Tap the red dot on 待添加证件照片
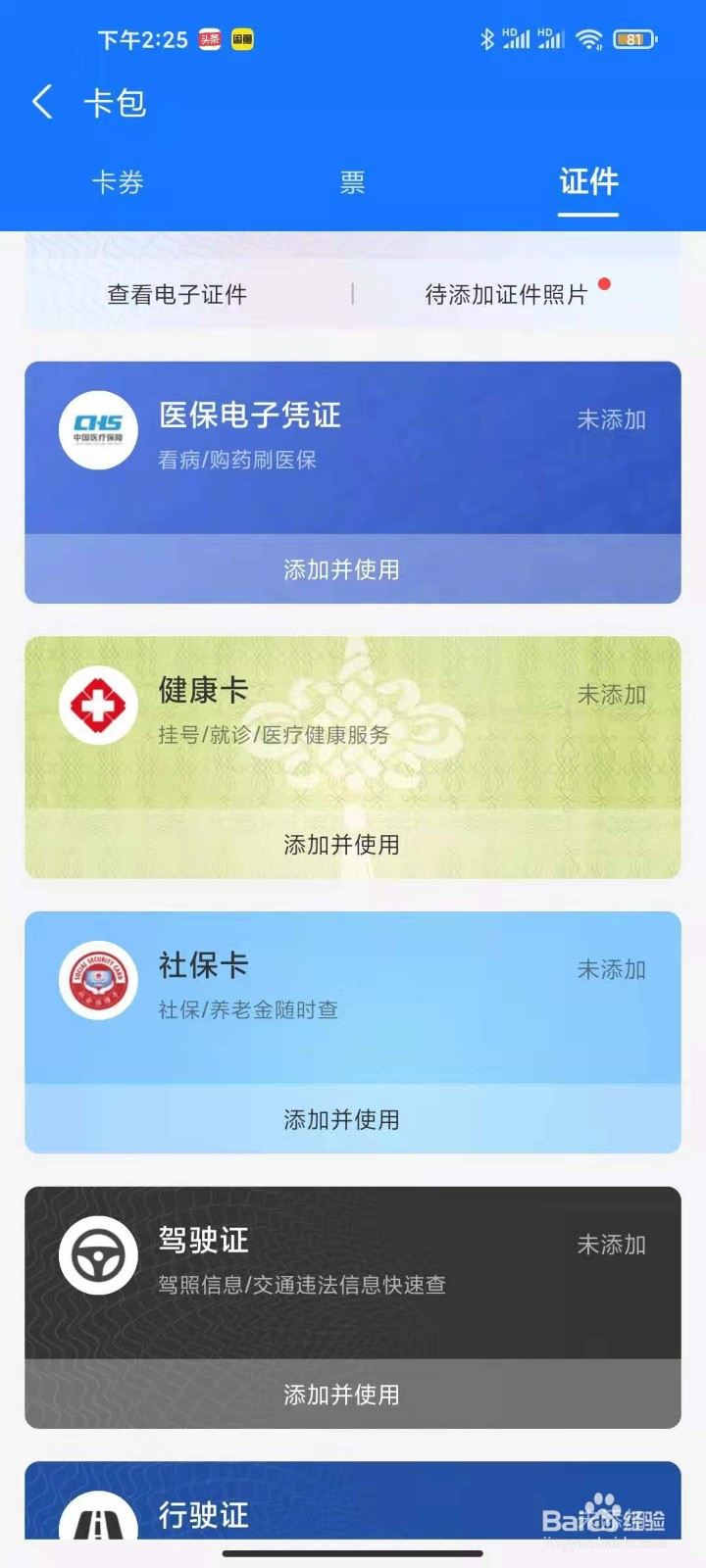The image size is (706, 1568). tap(606, 285)
